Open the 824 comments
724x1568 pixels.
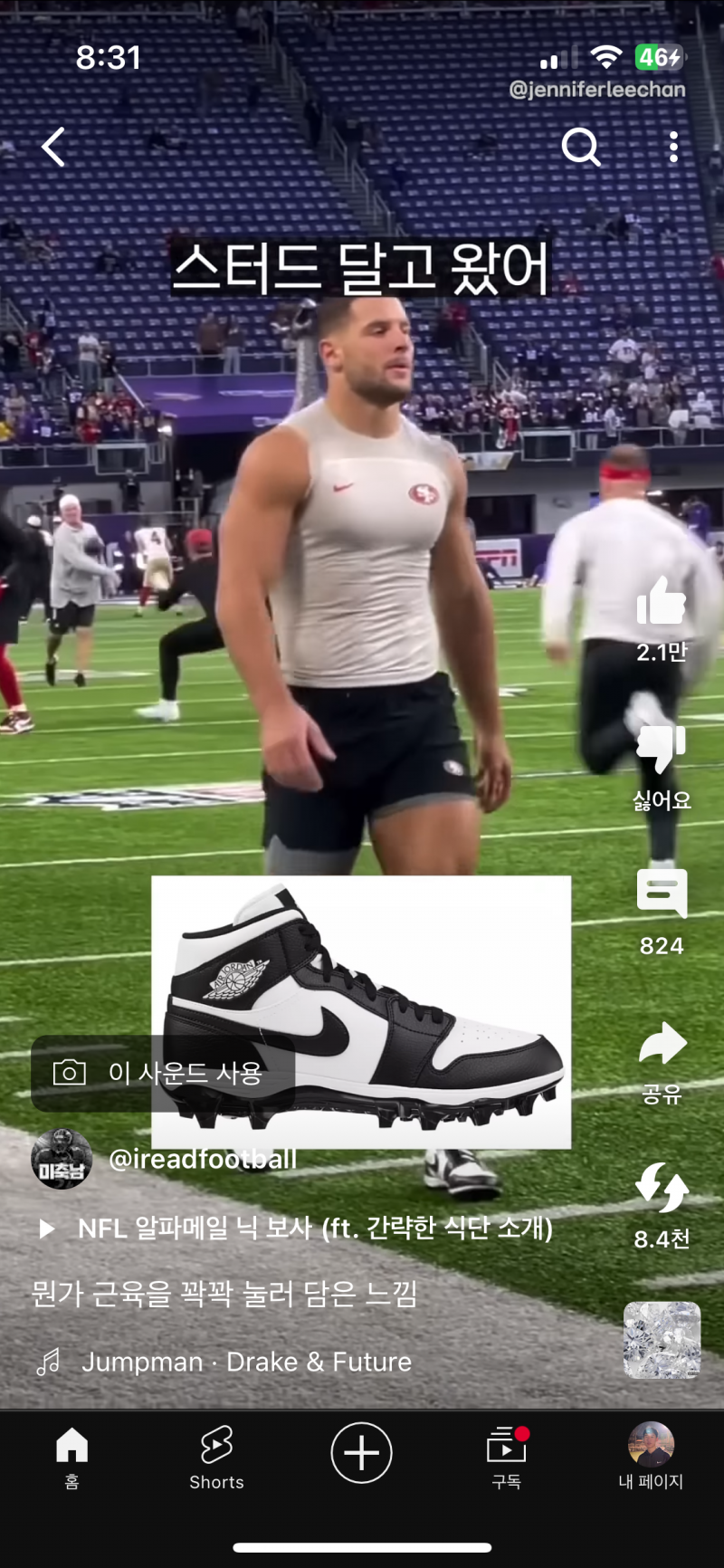click(662, 894)
